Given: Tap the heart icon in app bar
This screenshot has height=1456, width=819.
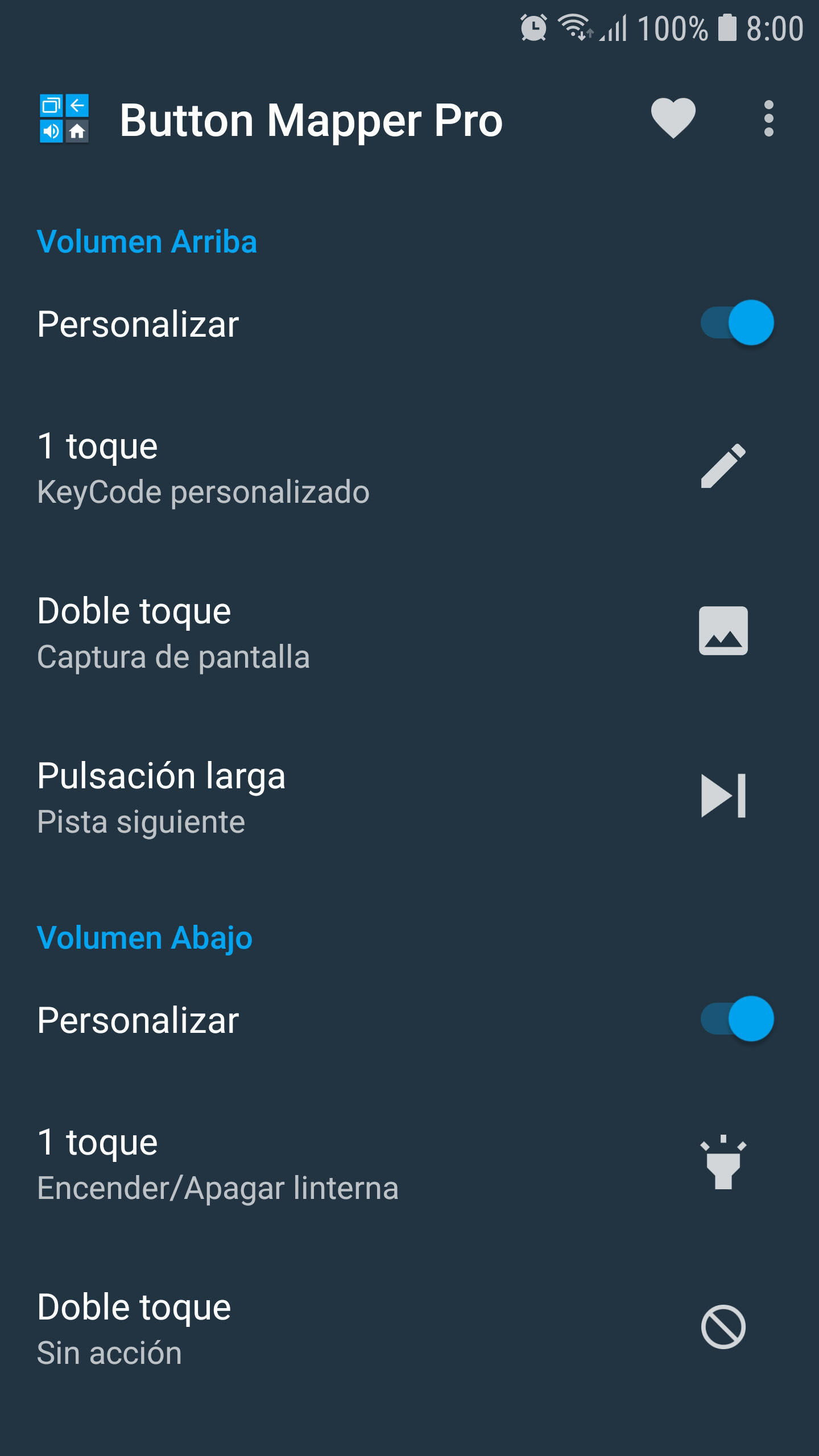Looking at the screenshot, I should point(673,118).
